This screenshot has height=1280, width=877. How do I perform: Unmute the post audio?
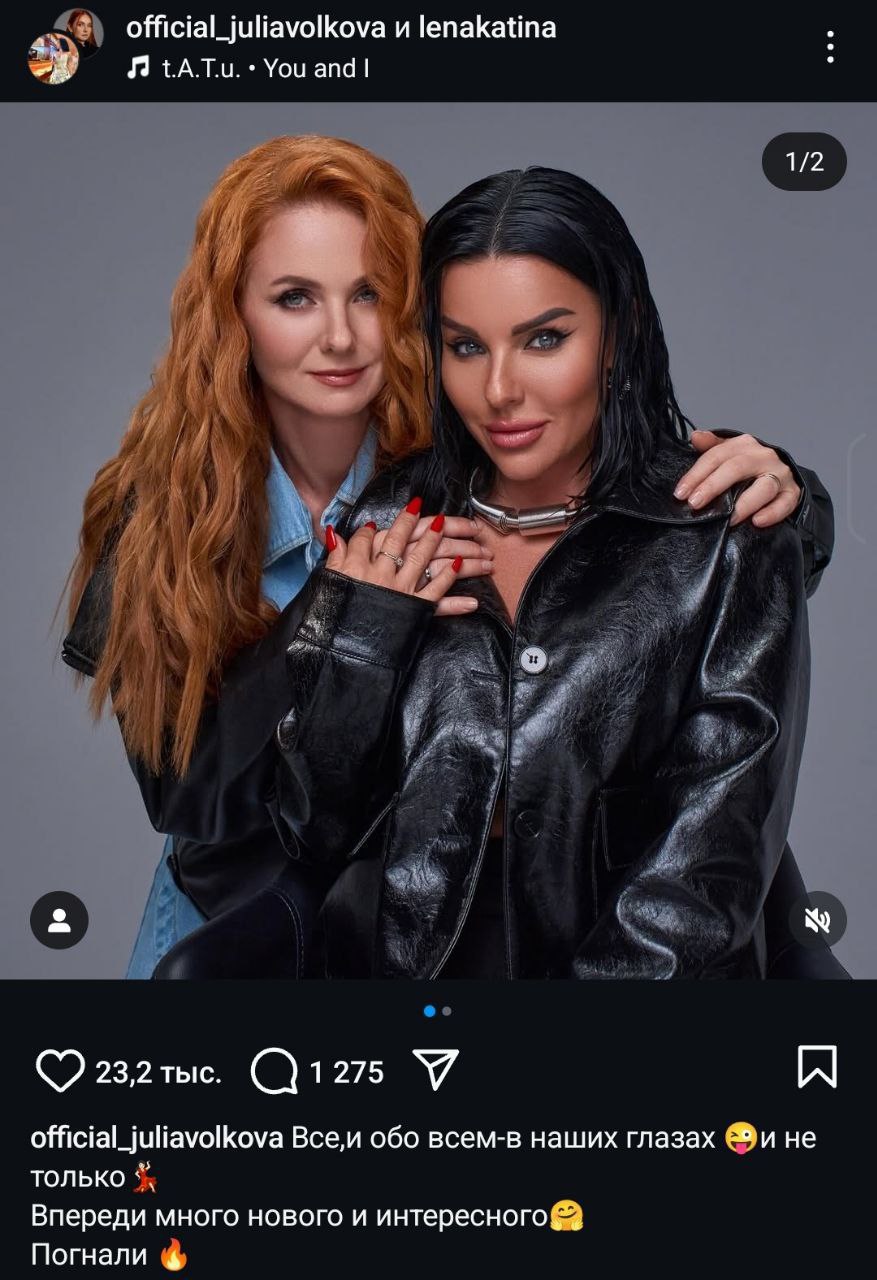point(817,920)
